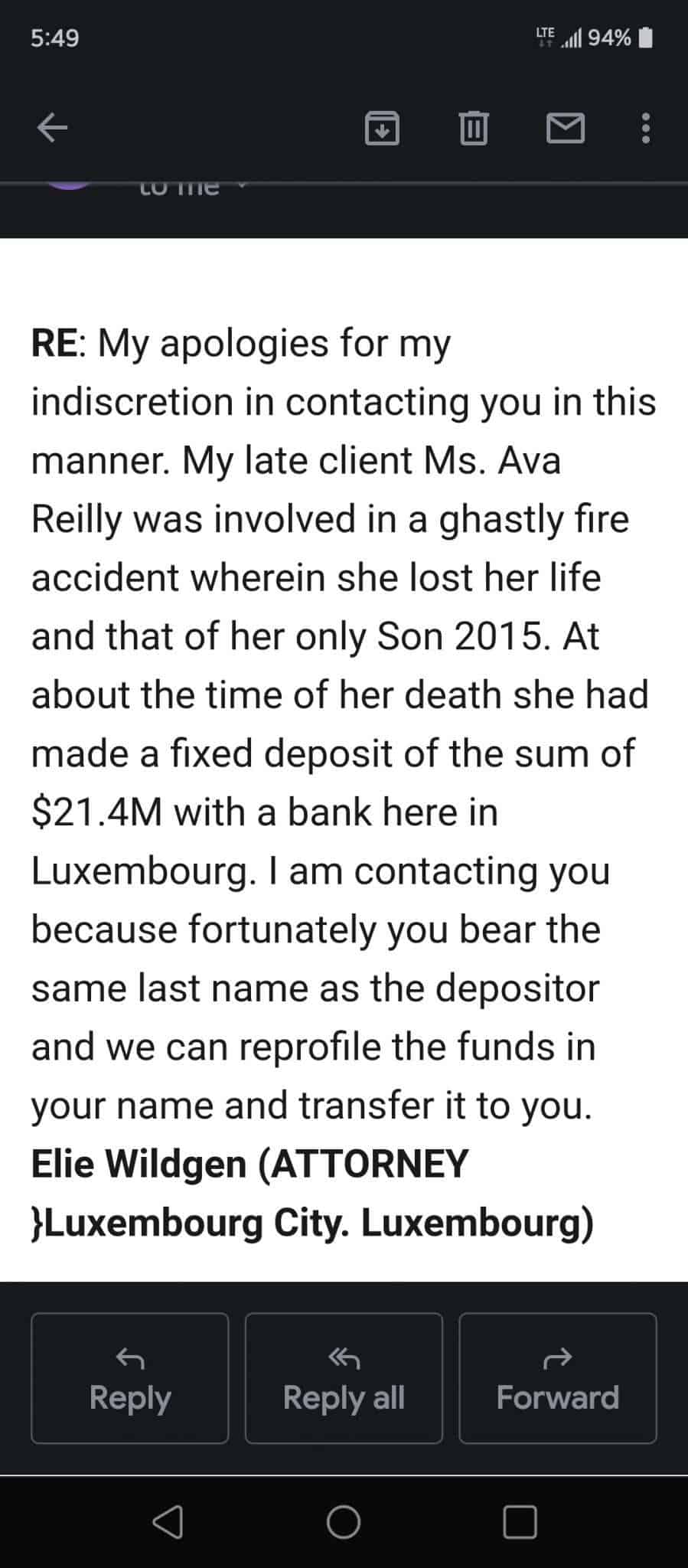
Task: Open the three-dot overflow menu
Action: (646, 128)
